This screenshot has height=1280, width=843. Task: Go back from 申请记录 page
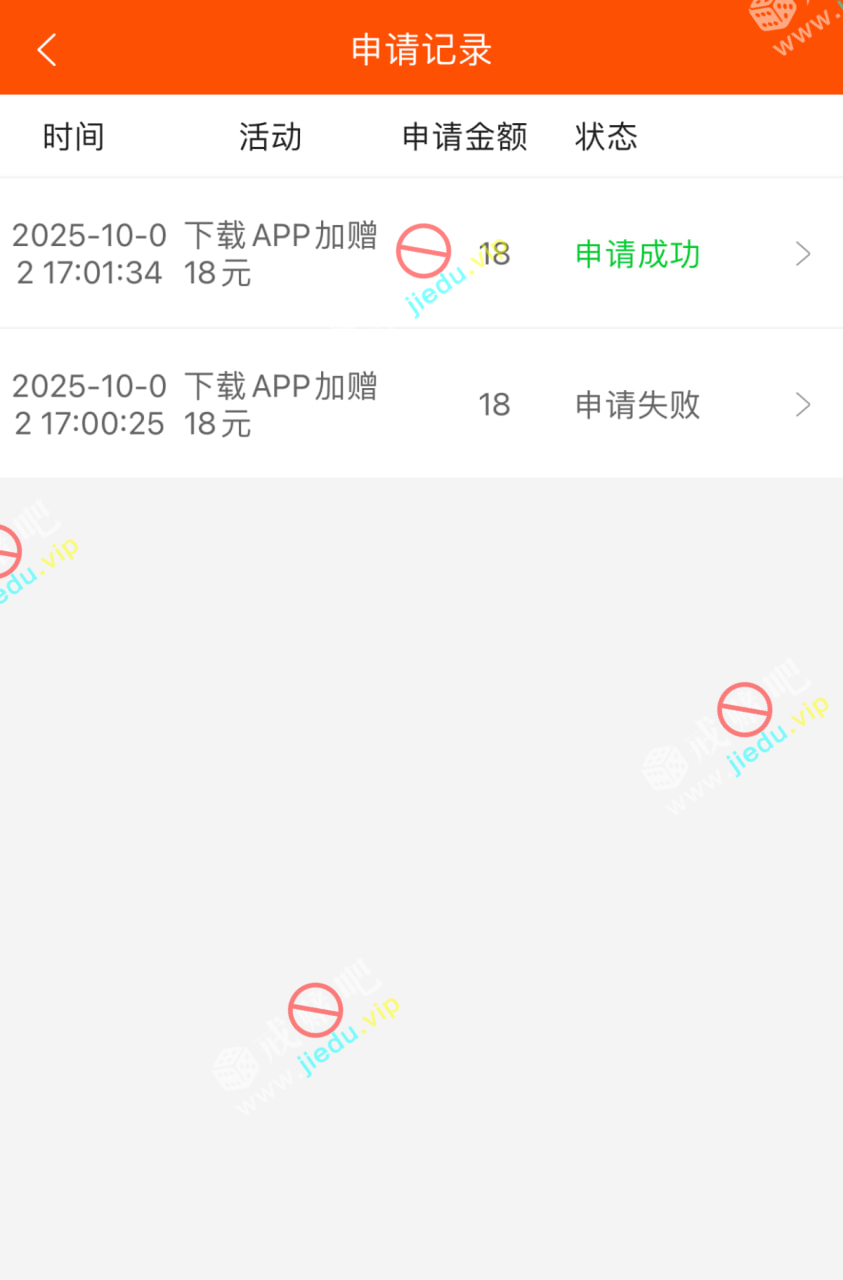[47, 49]
